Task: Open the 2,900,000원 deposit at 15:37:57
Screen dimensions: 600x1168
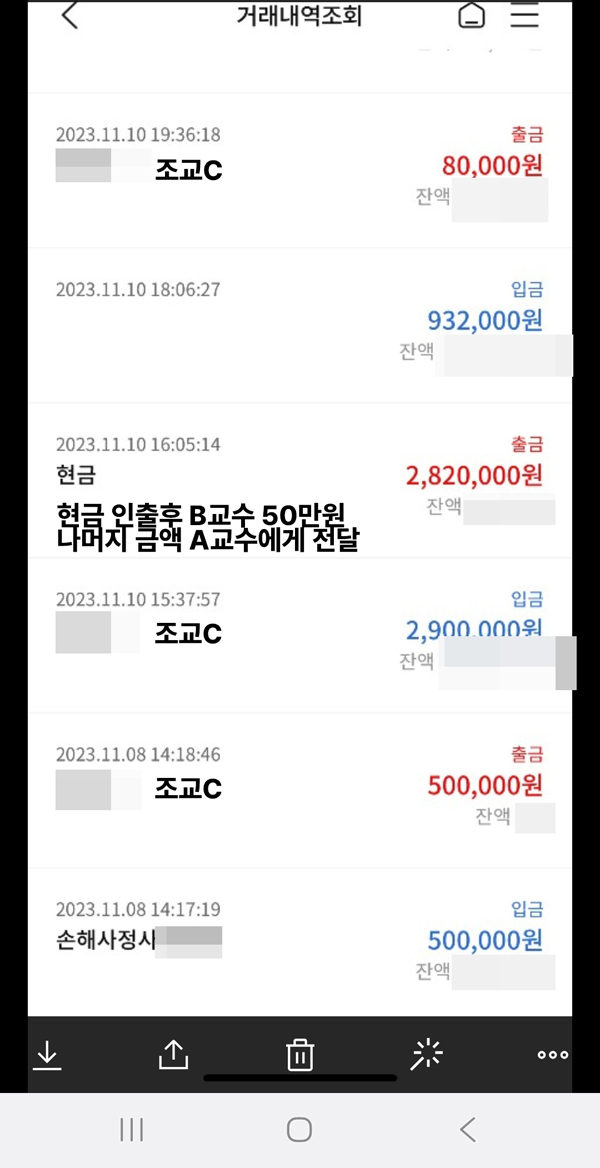Action: point(300,635)
